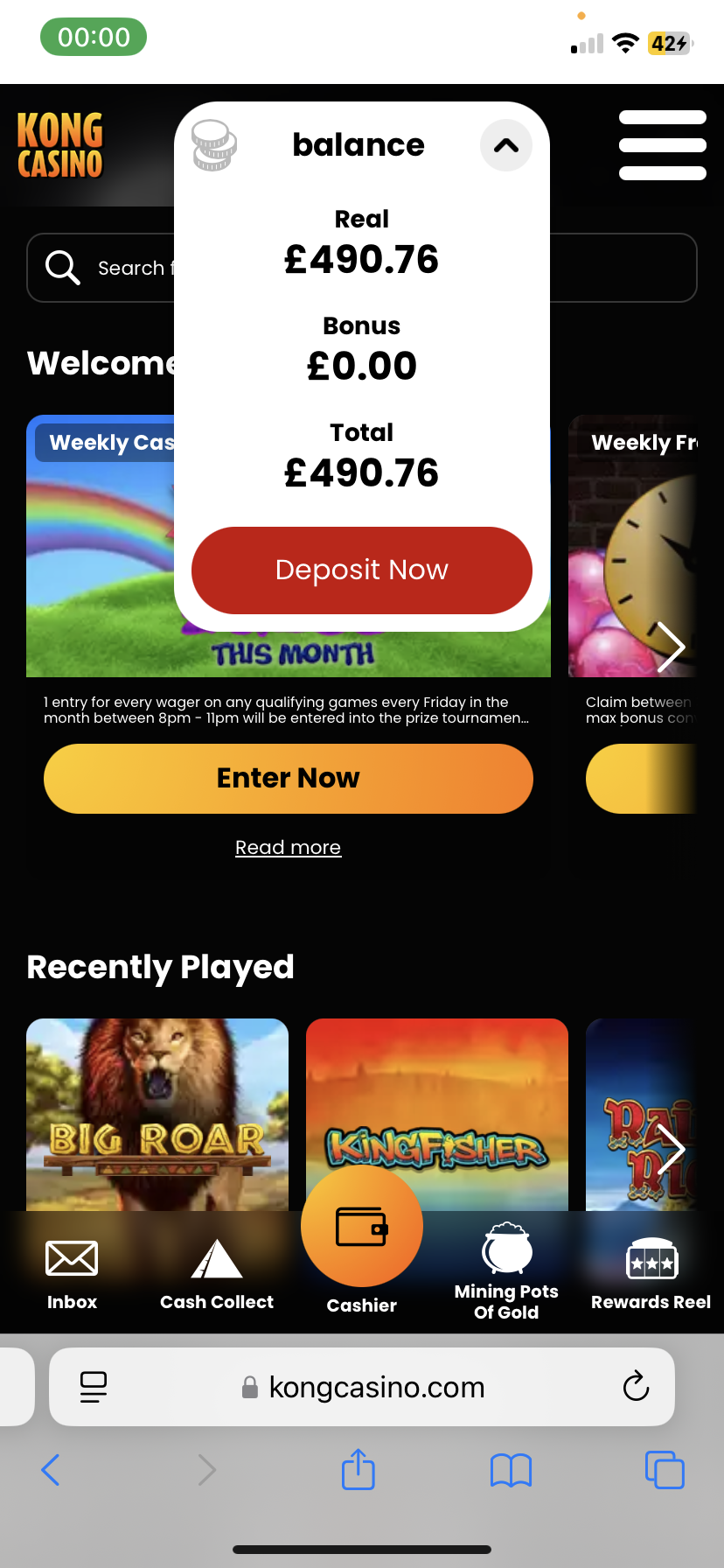Reload the kongcasino.com page

point(636,1386)
